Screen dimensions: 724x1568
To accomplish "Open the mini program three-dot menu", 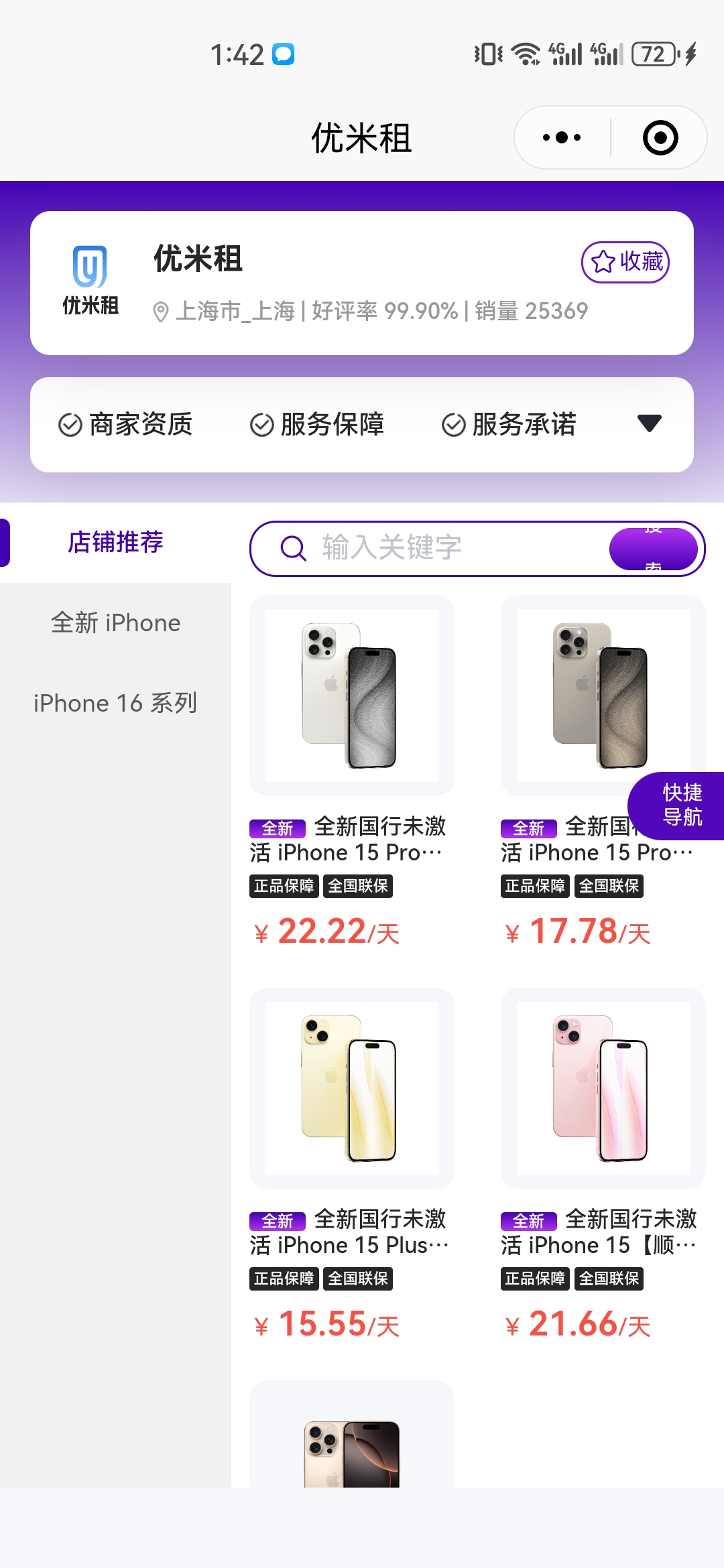I will click(x=562, y=138).
